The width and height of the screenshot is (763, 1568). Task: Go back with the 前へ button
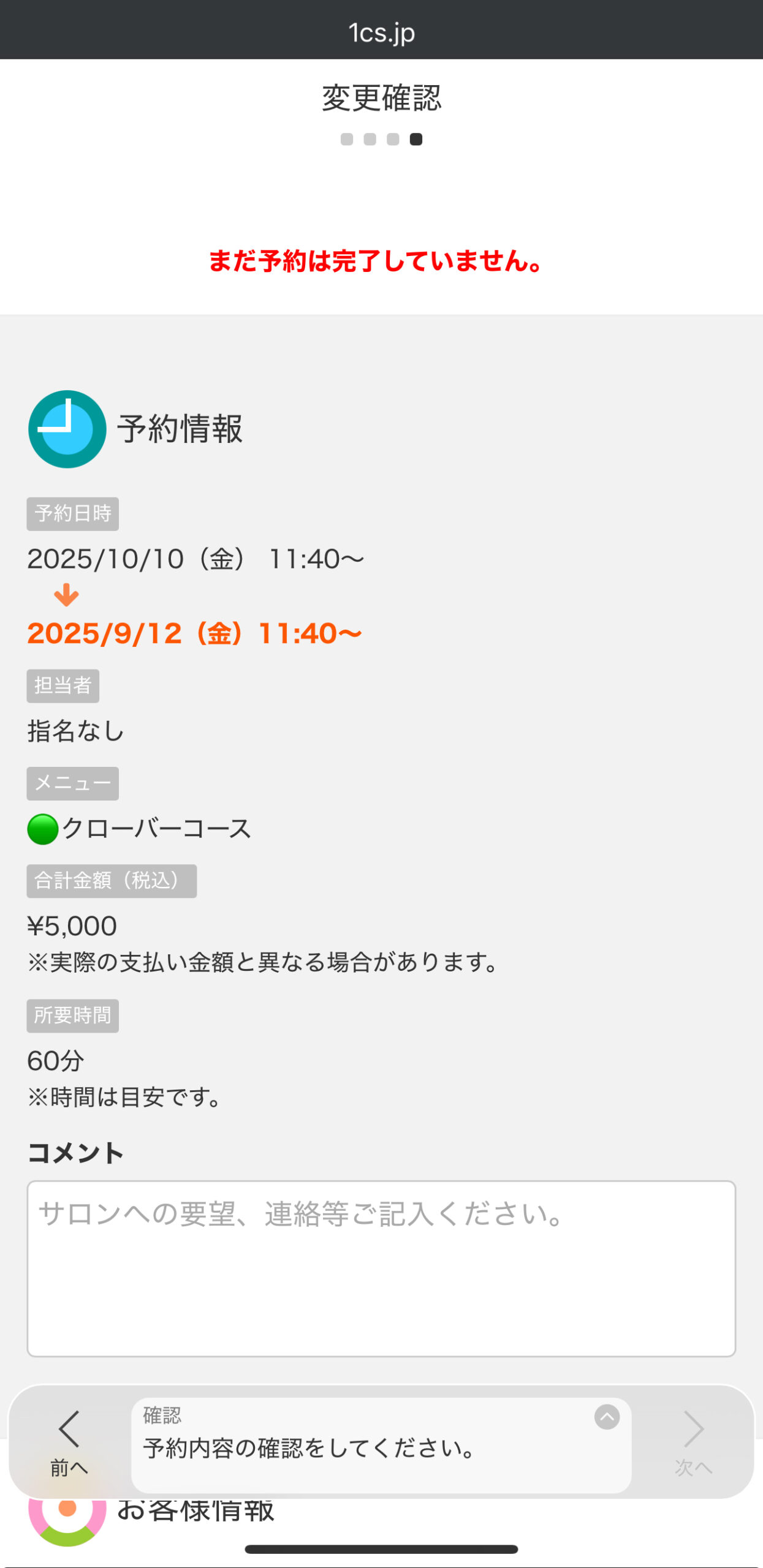click(69, 1441)
